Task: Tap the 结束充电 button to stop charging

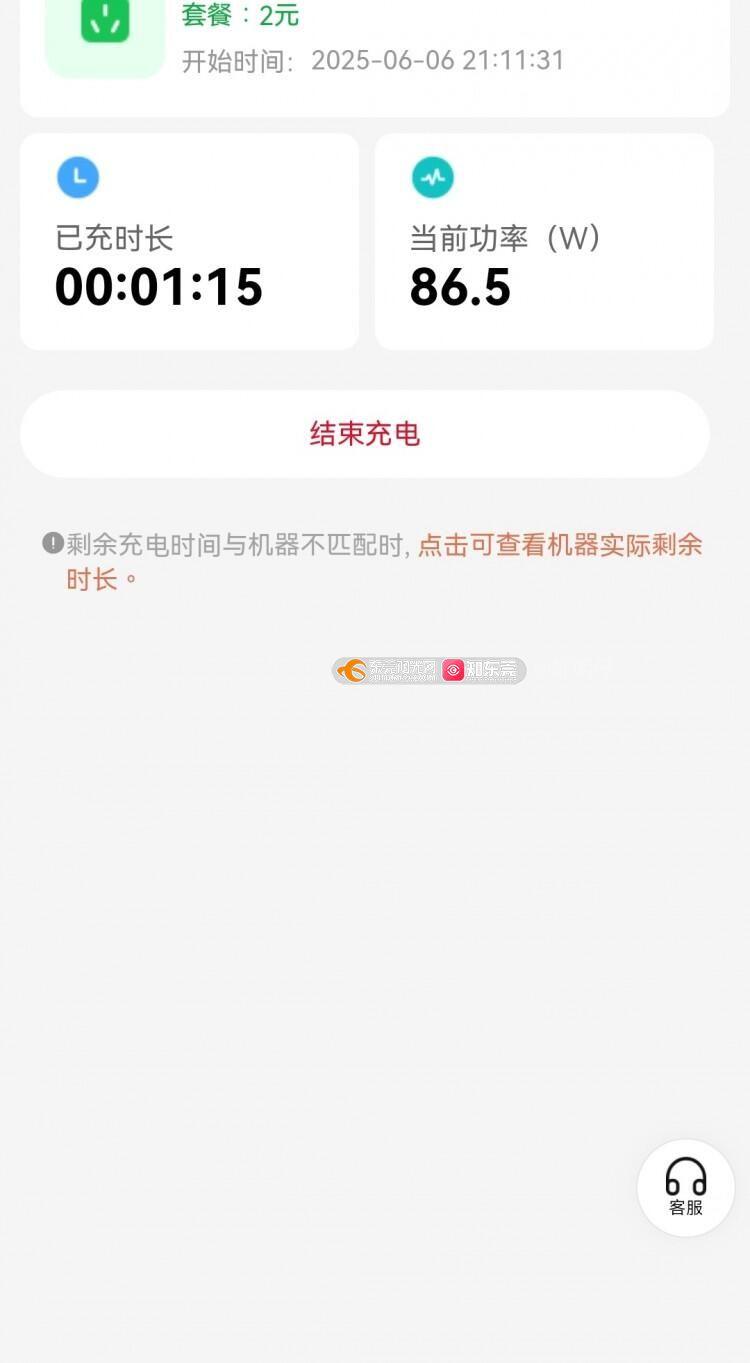Action: (x=365, y=434)
